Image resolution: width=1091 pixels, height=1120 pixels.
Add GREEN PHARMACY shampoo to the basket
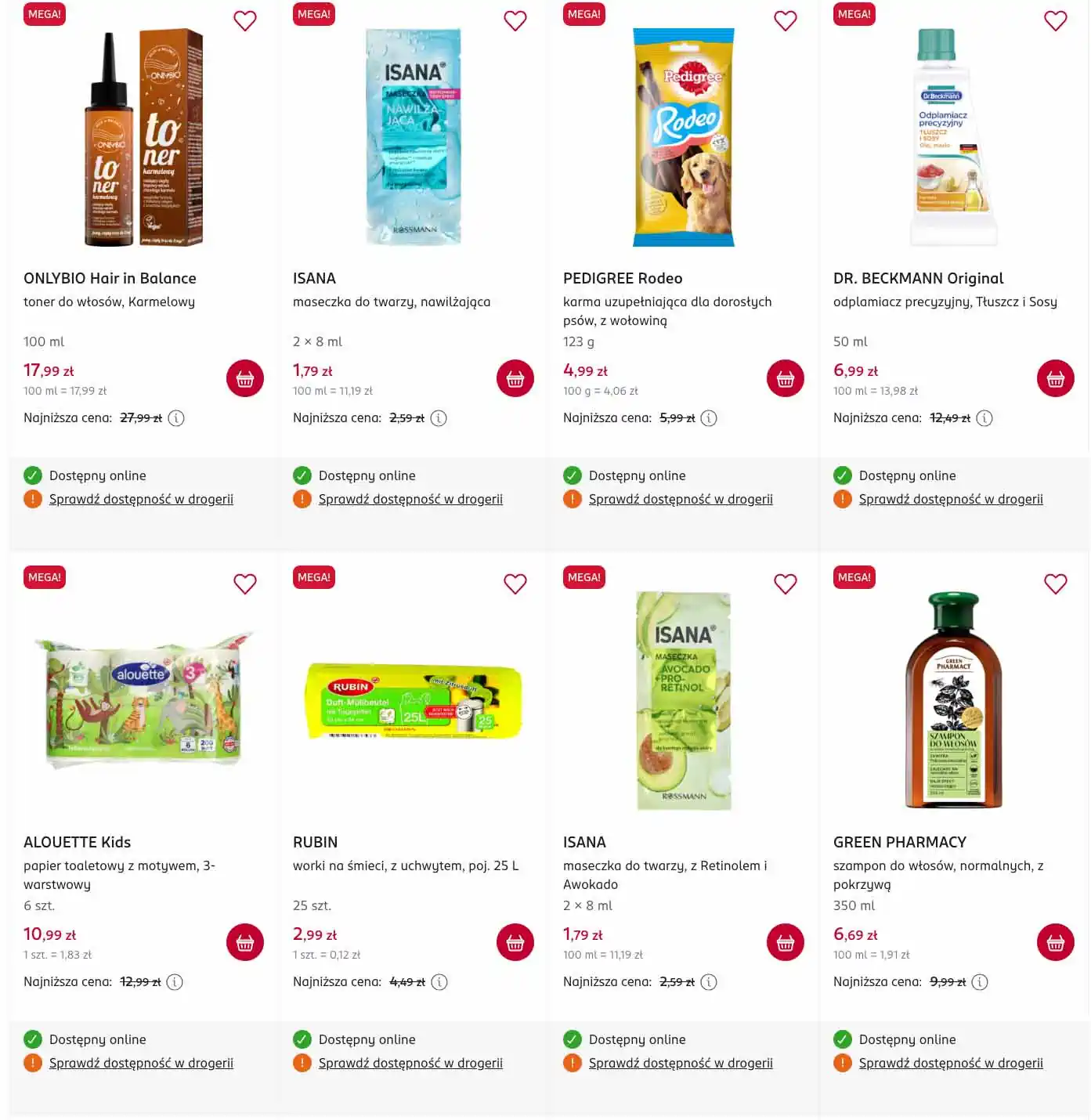1055,943
